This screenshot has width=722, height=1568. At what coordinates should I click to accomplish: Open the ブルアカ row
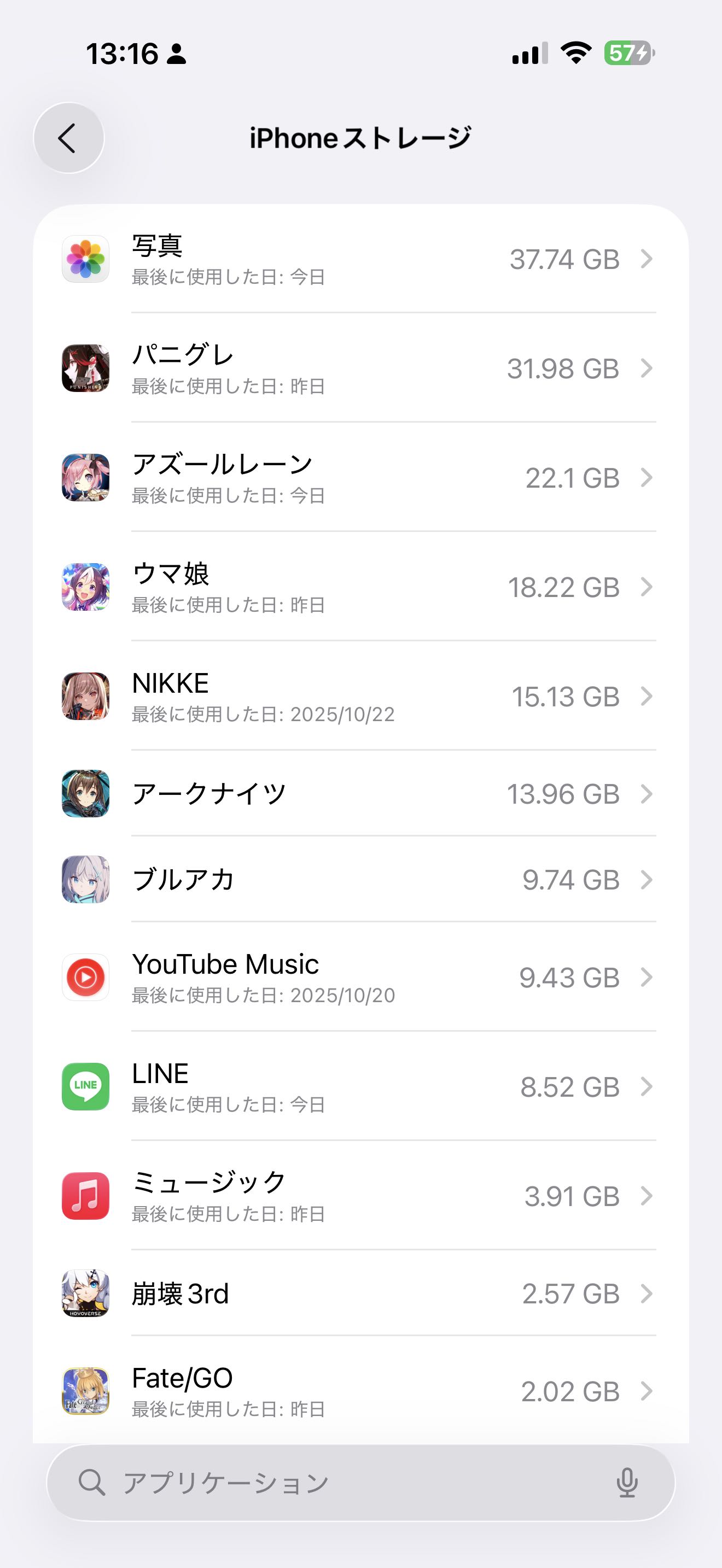coord(359,880)
